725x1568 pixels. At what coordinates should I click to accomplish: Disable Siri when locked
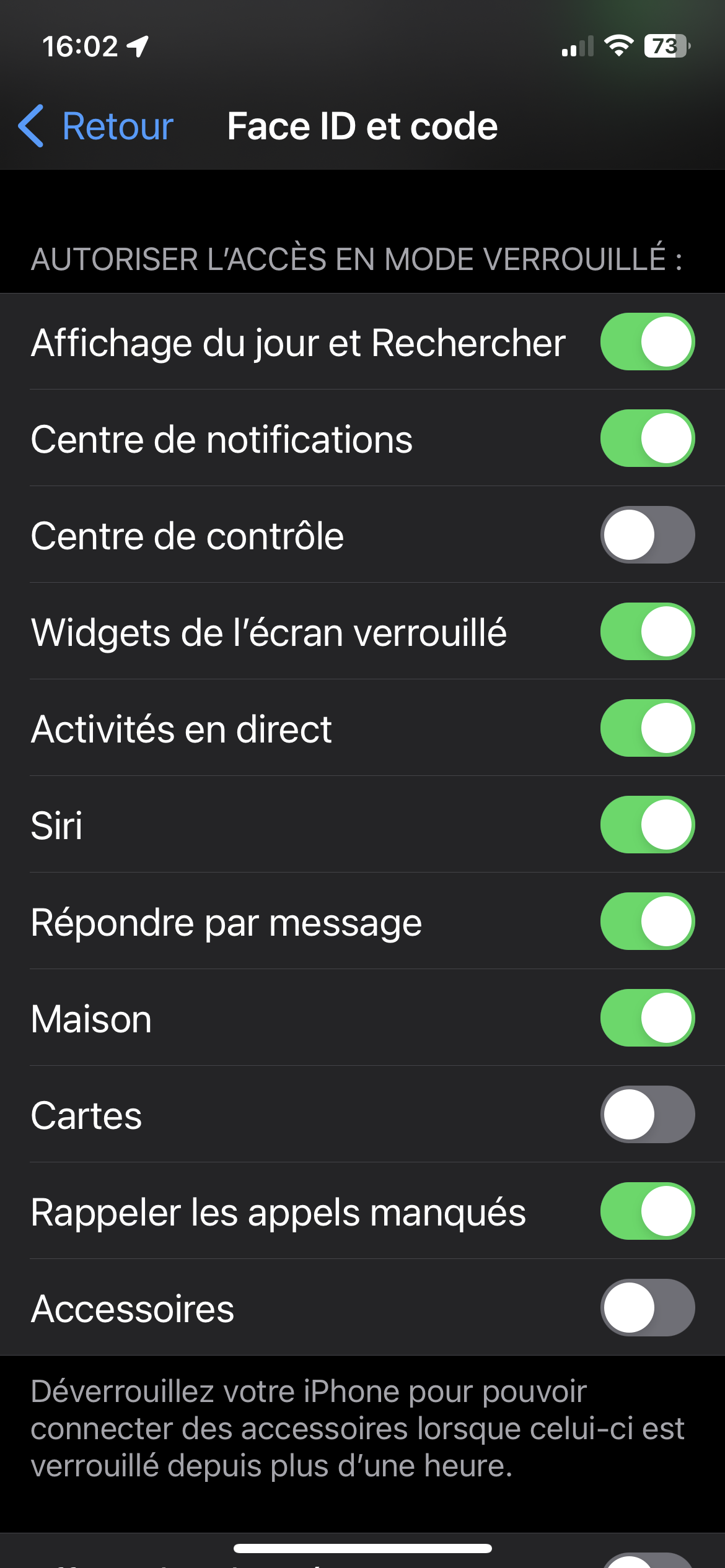click(647, 825)
